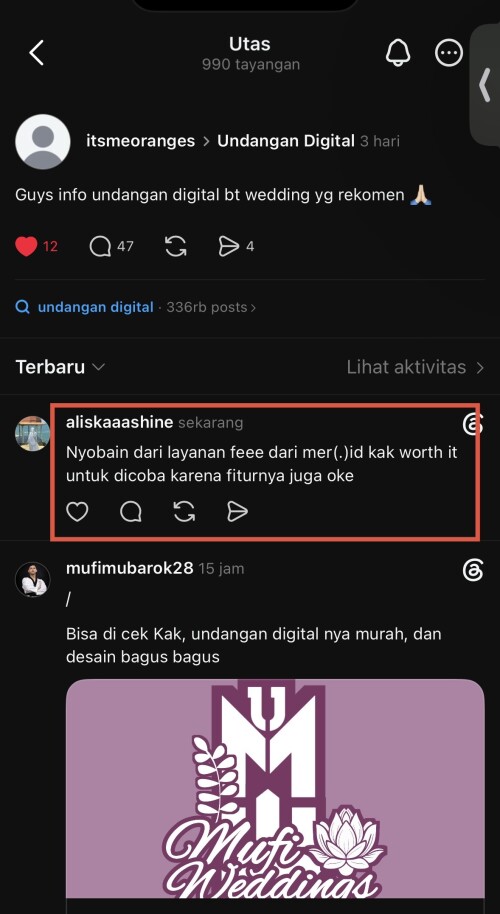Viewport: 500px width, 914px height.
Task: Open itsmeoranges profile picture
Action: 43,142
